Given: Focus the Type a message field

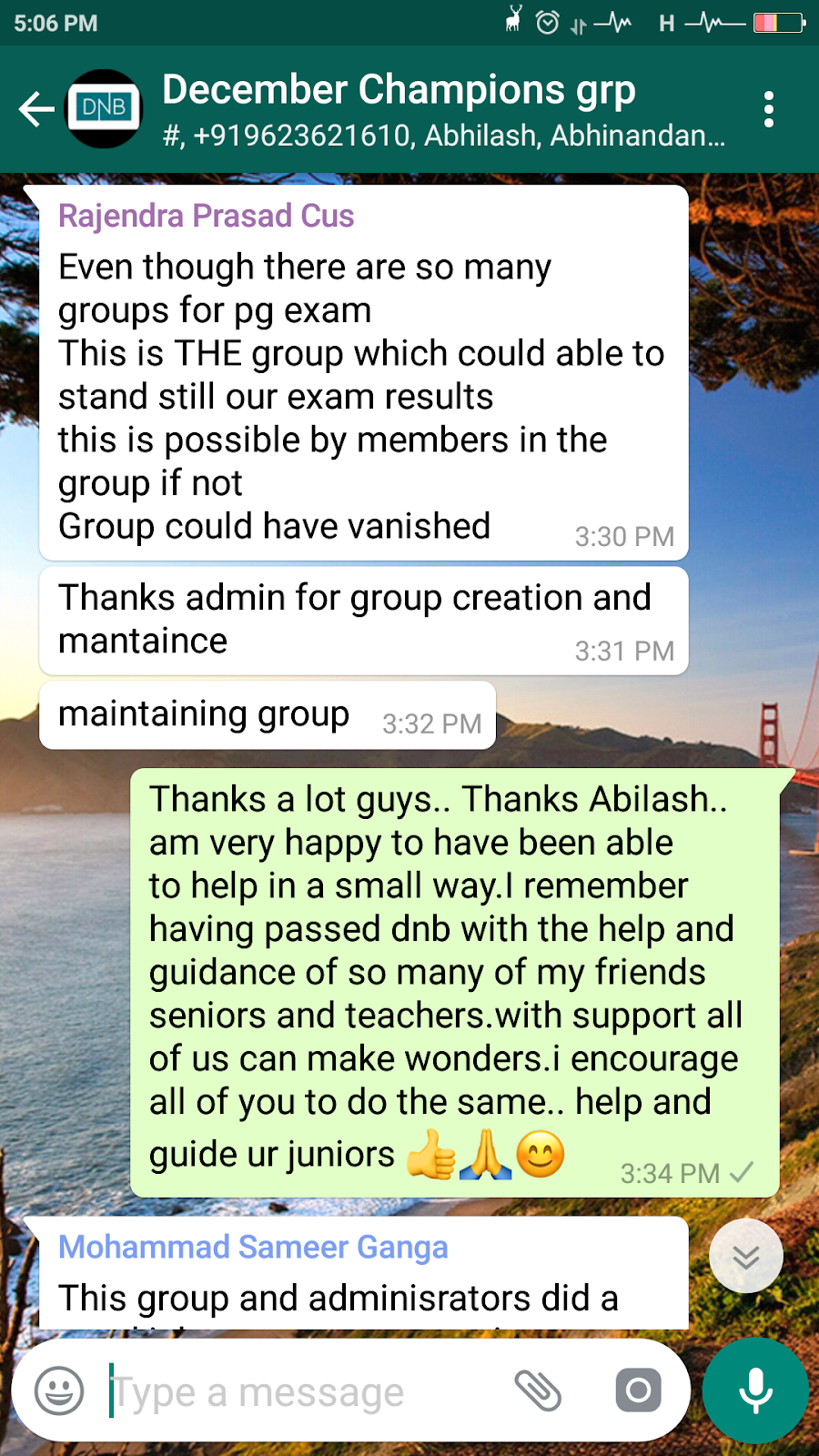Looking at the screenshot, I should 300,1390.
